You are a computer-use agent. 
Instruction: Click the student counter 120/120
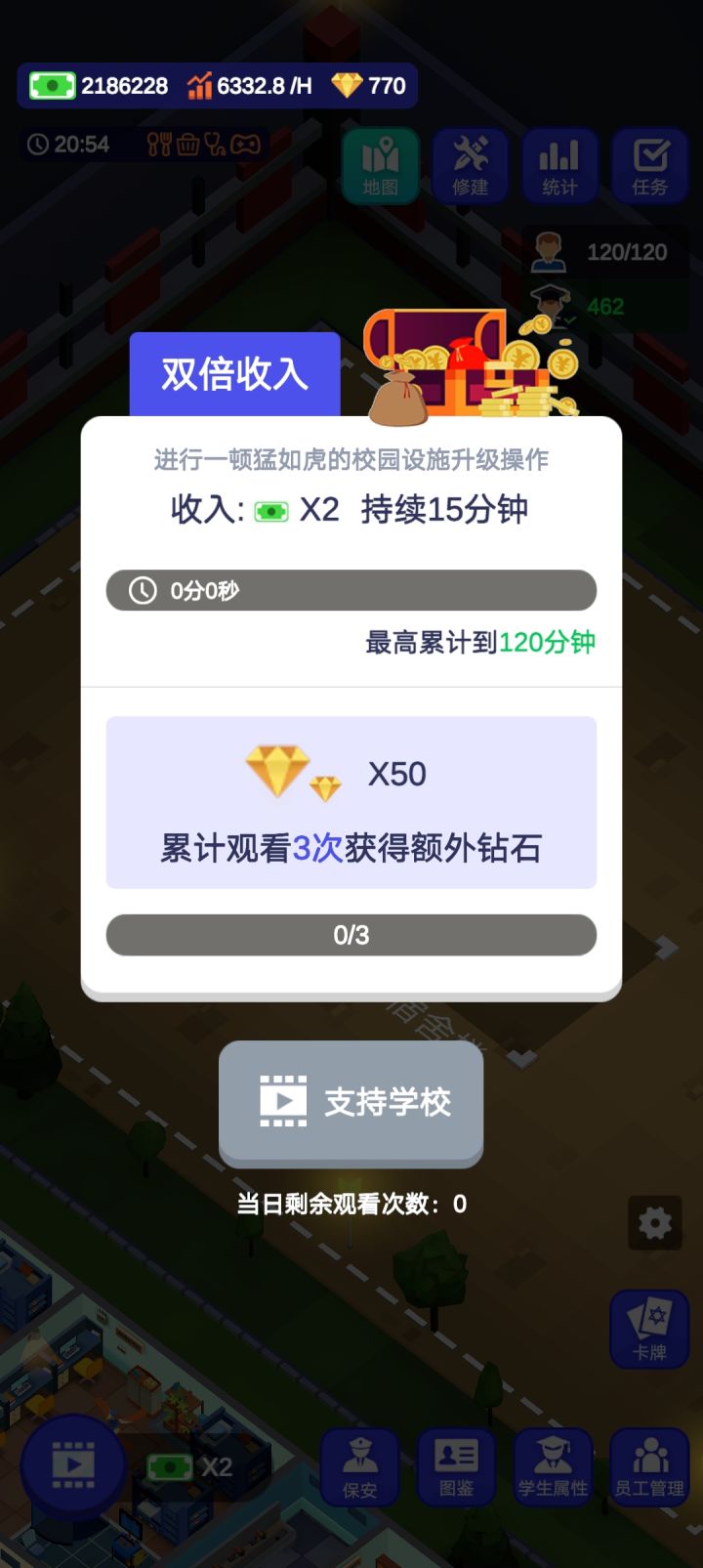coord(629,251)
